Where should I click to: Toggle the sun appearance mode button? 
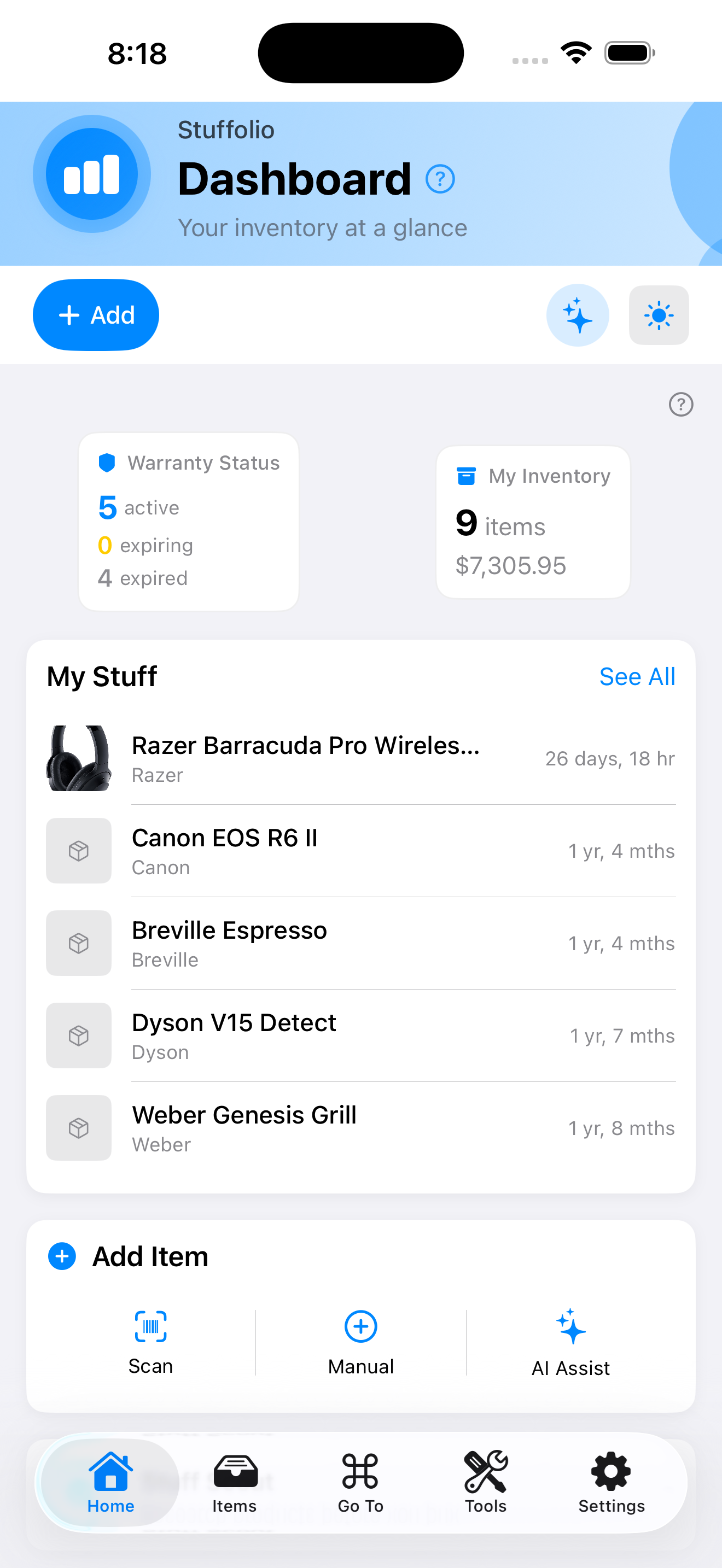[x=658, y=315]
